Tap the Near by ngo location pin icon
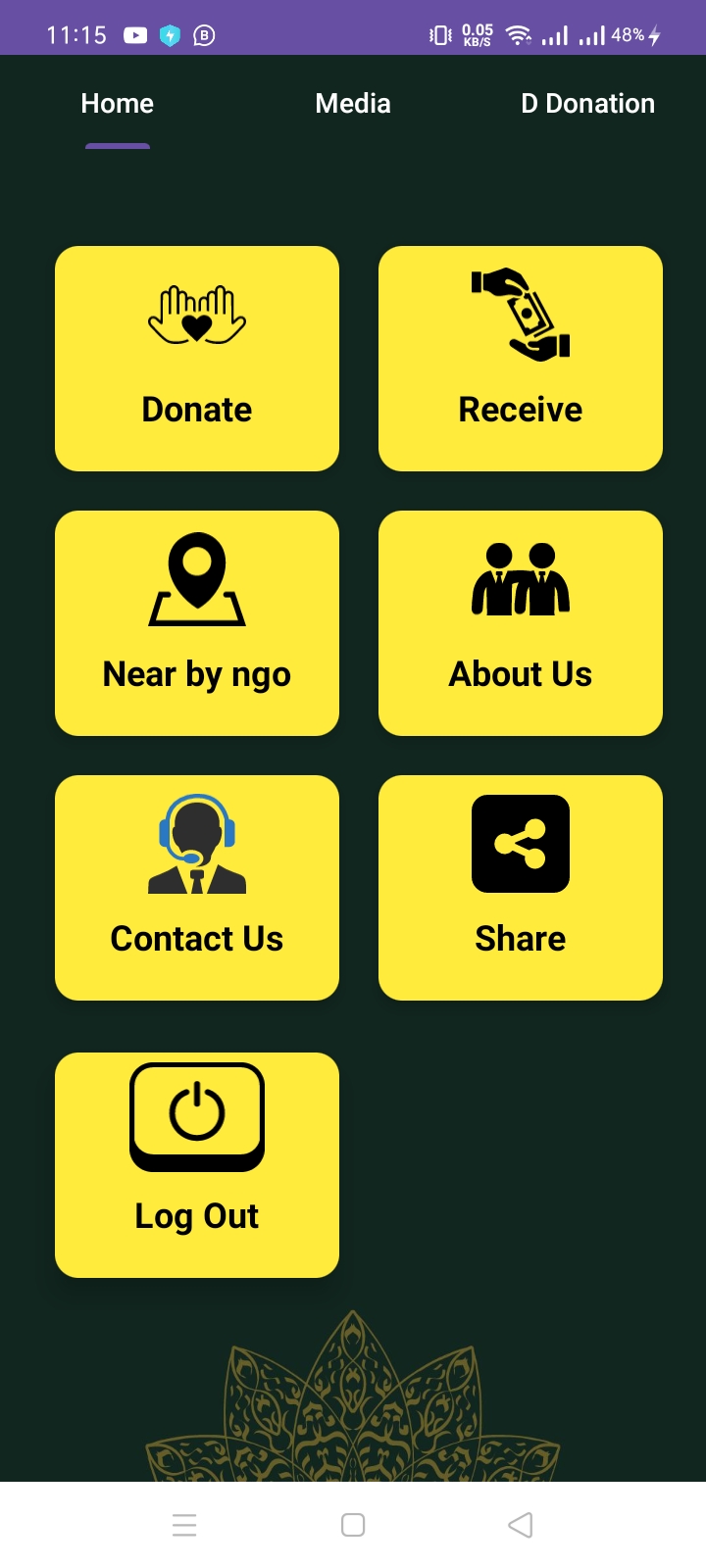706x1568 pixels. pyautogui.click(x=196, y=578)
